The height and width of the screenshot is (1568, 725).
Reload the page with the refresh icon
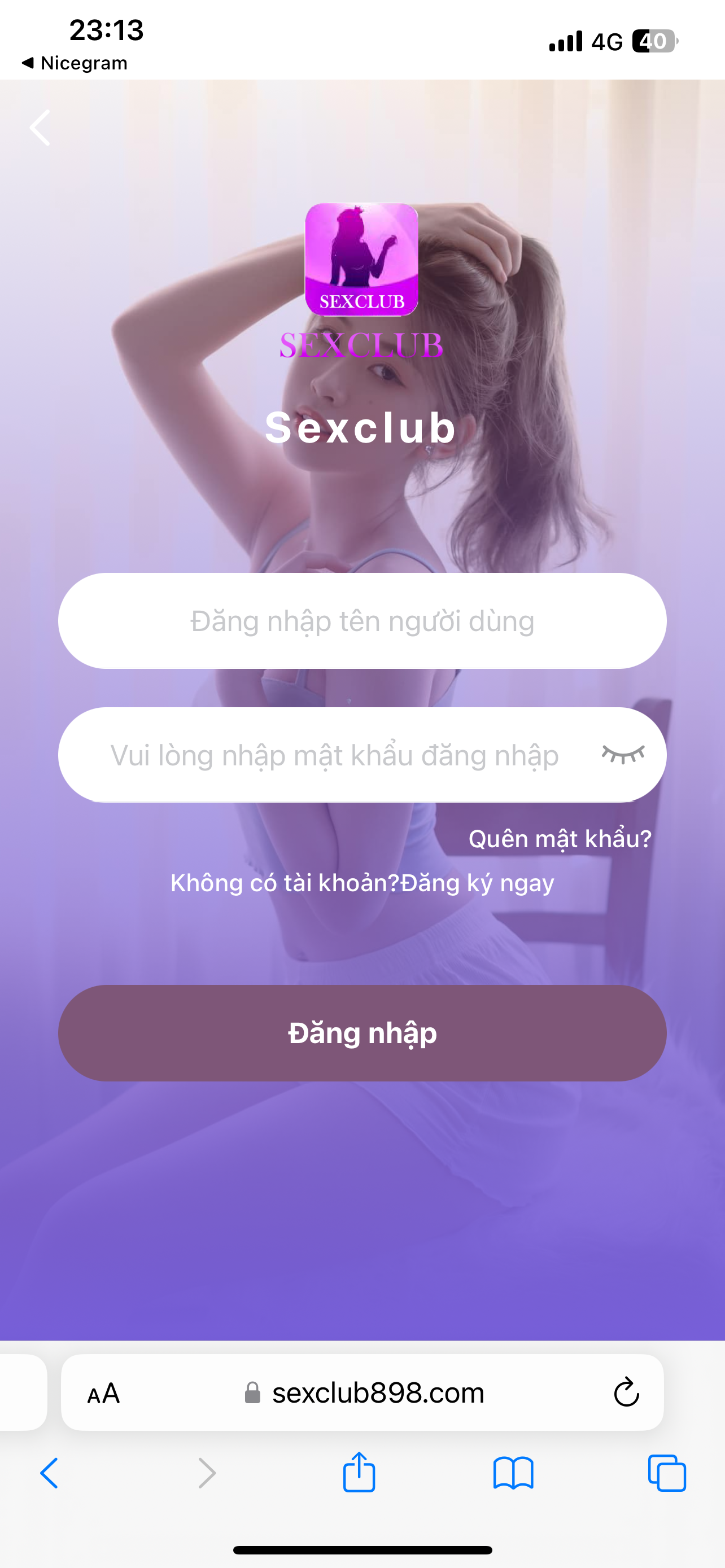(x=626, y=1392)
